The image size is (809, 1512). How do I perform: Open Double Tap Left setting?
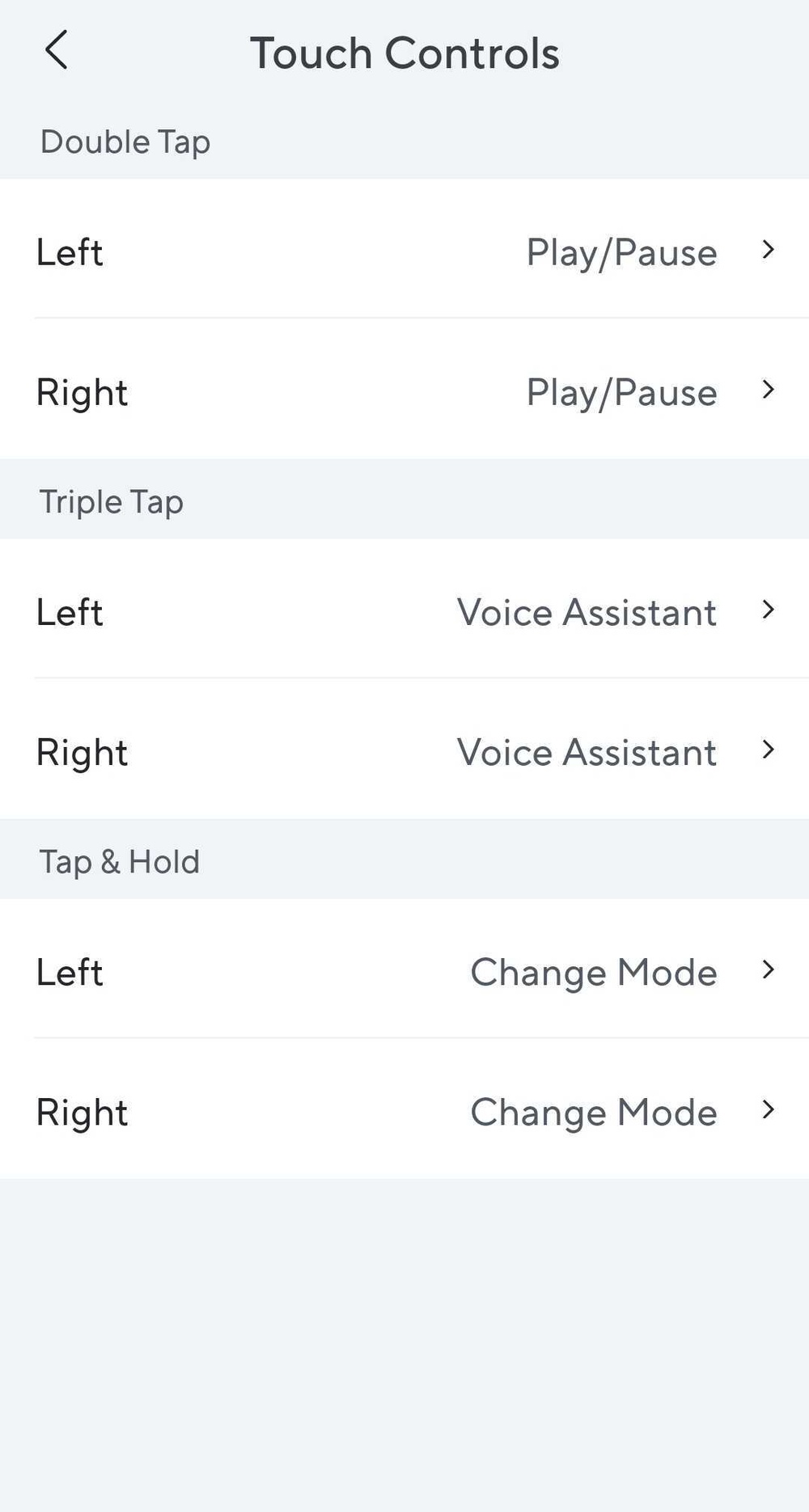tap(404, 251)
